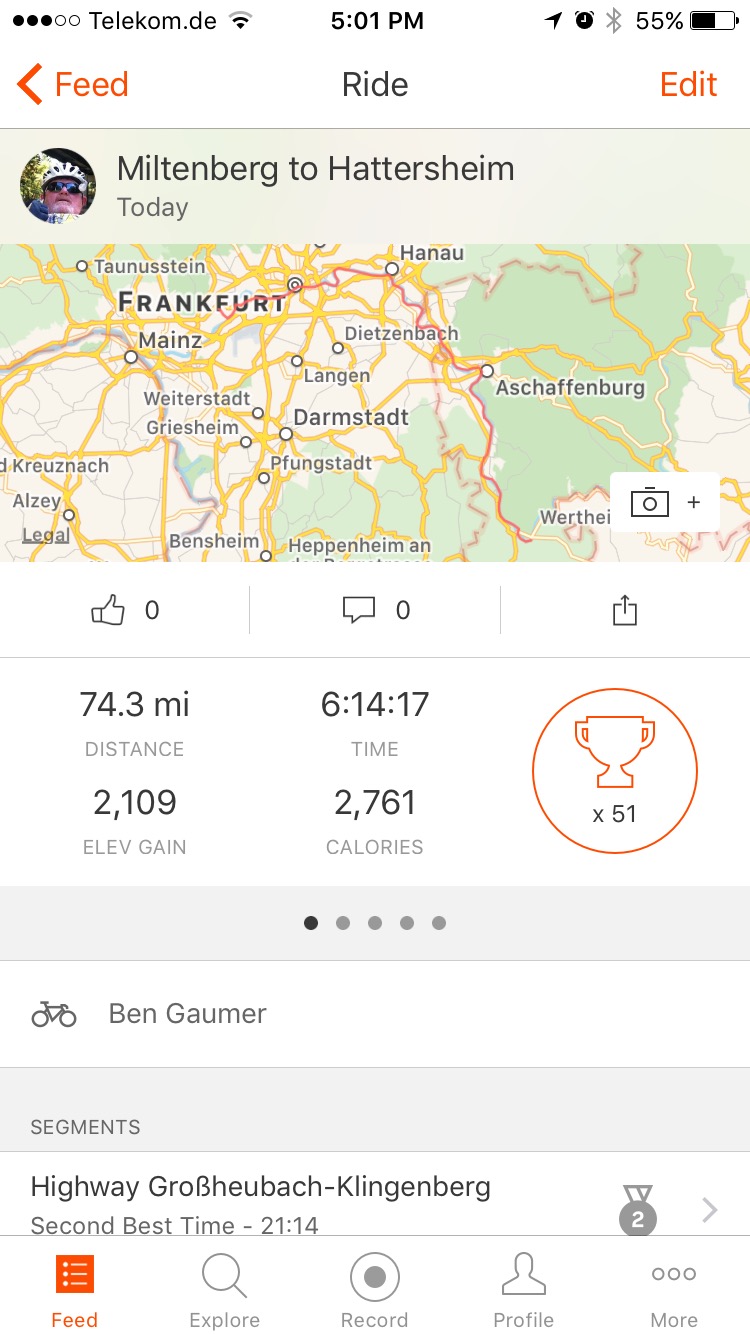
Task: Switch to the Explore tab
Action: coord(224,1291)
